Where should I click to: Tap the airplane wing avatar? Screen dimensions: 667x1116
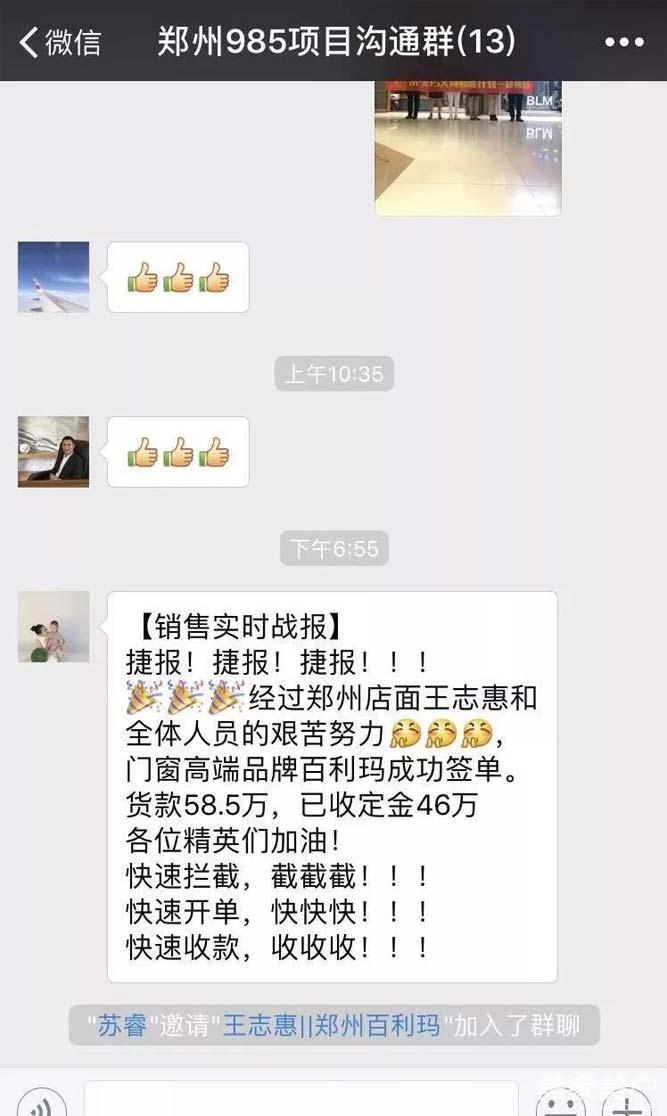pos(53,277)
